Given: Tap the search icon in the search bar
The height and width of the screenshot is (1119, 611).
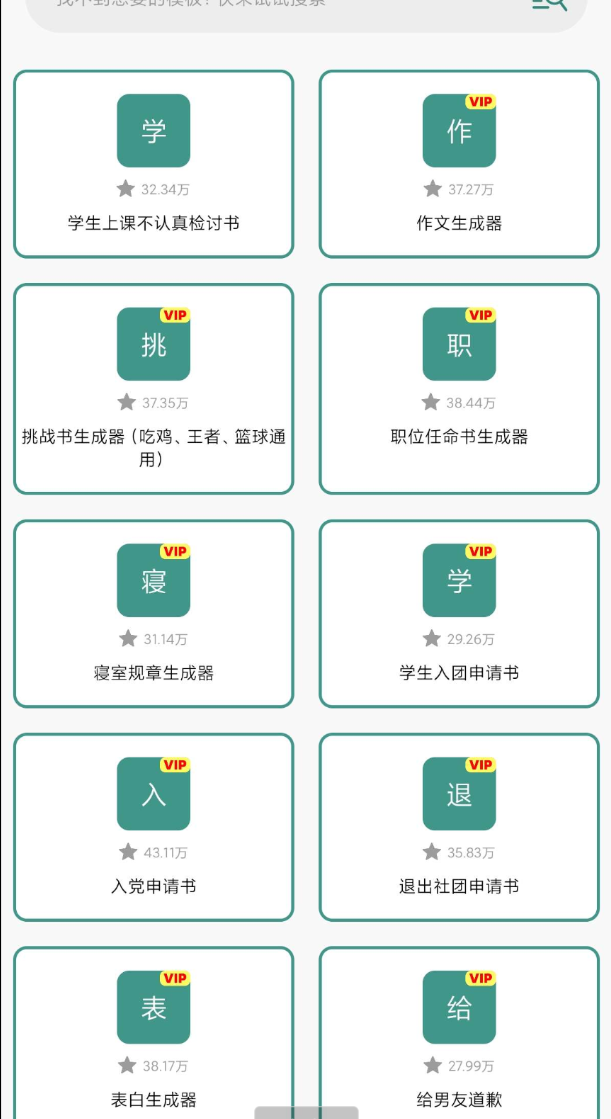Looking at the screenshot, I should (x=549, y=4).
